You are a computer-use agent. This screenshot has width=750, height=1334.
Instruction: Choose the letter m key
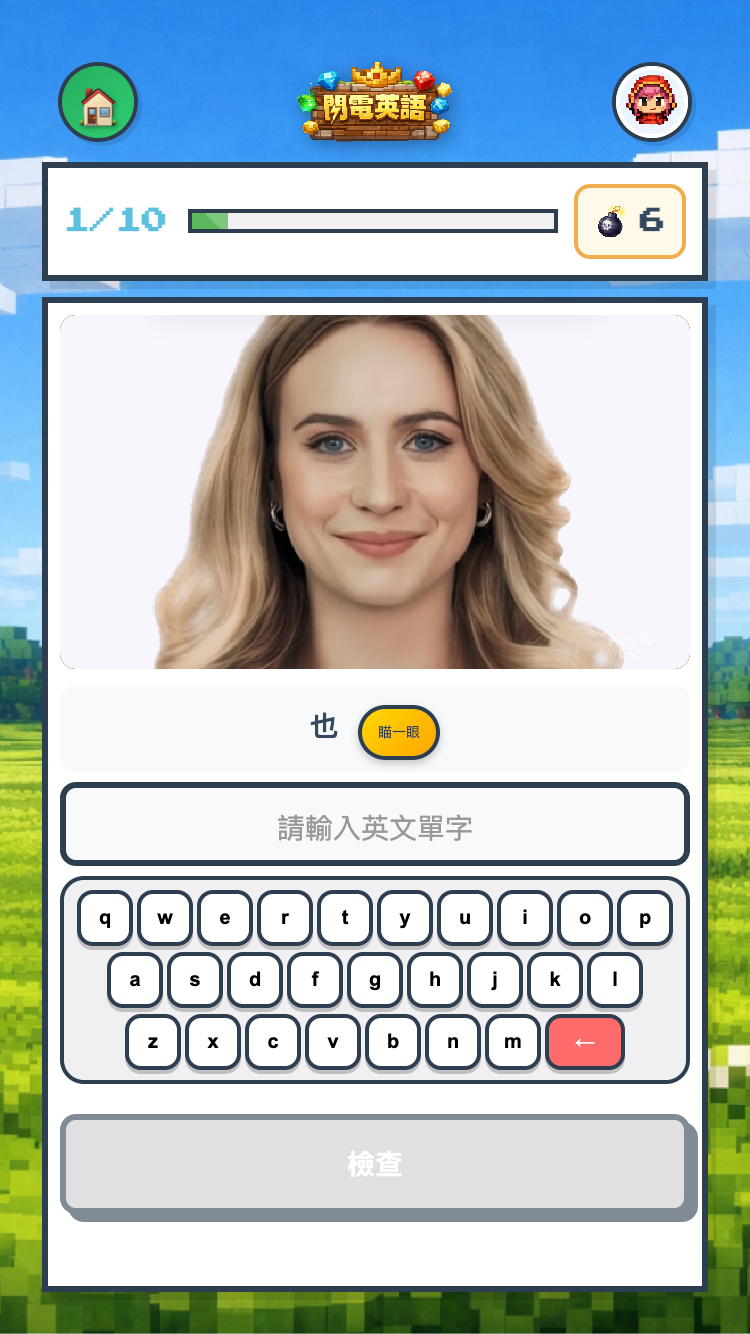[513, 1041]
